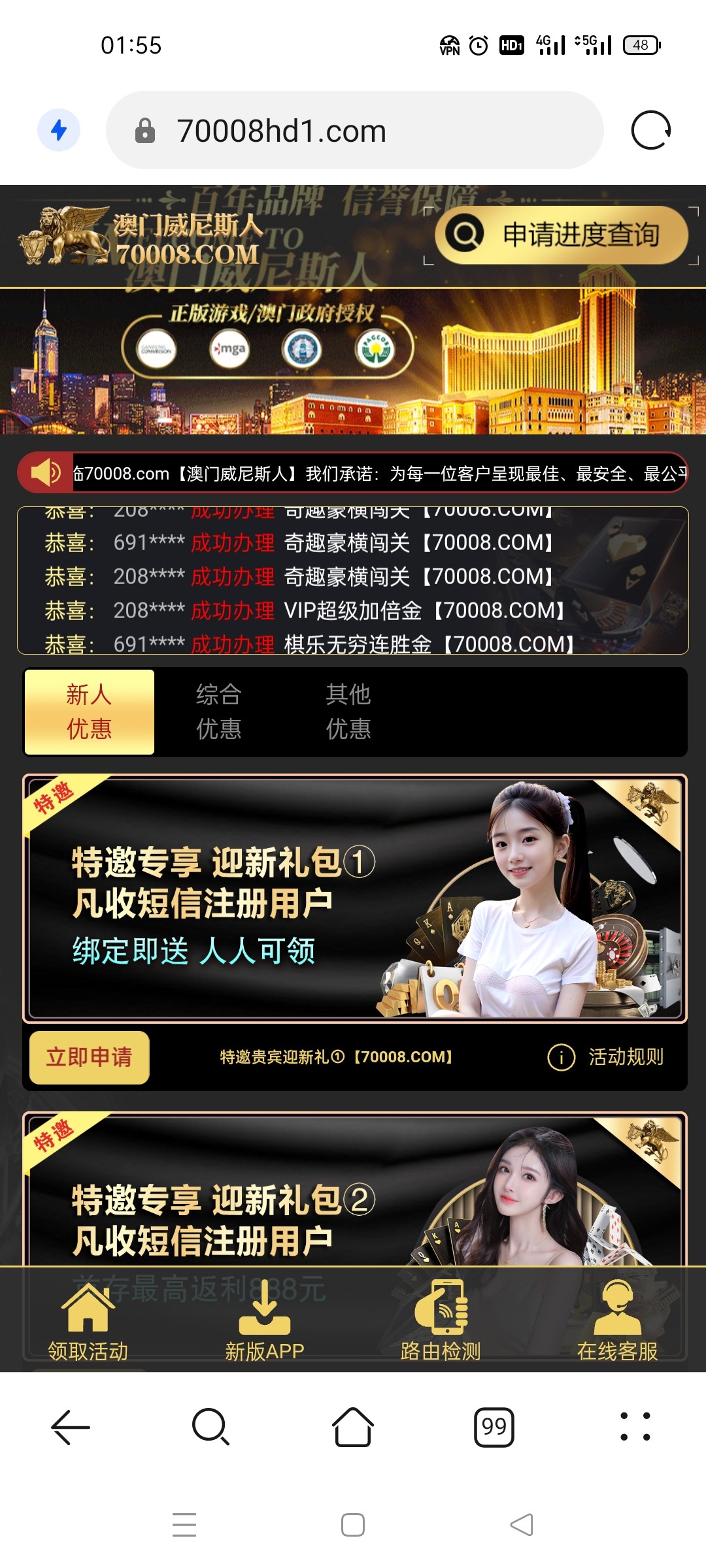Open the browser search icon
Image resolution: width=706 pixels, height=1568 pixels.
pyautogui.click(x=211, y=1427)
